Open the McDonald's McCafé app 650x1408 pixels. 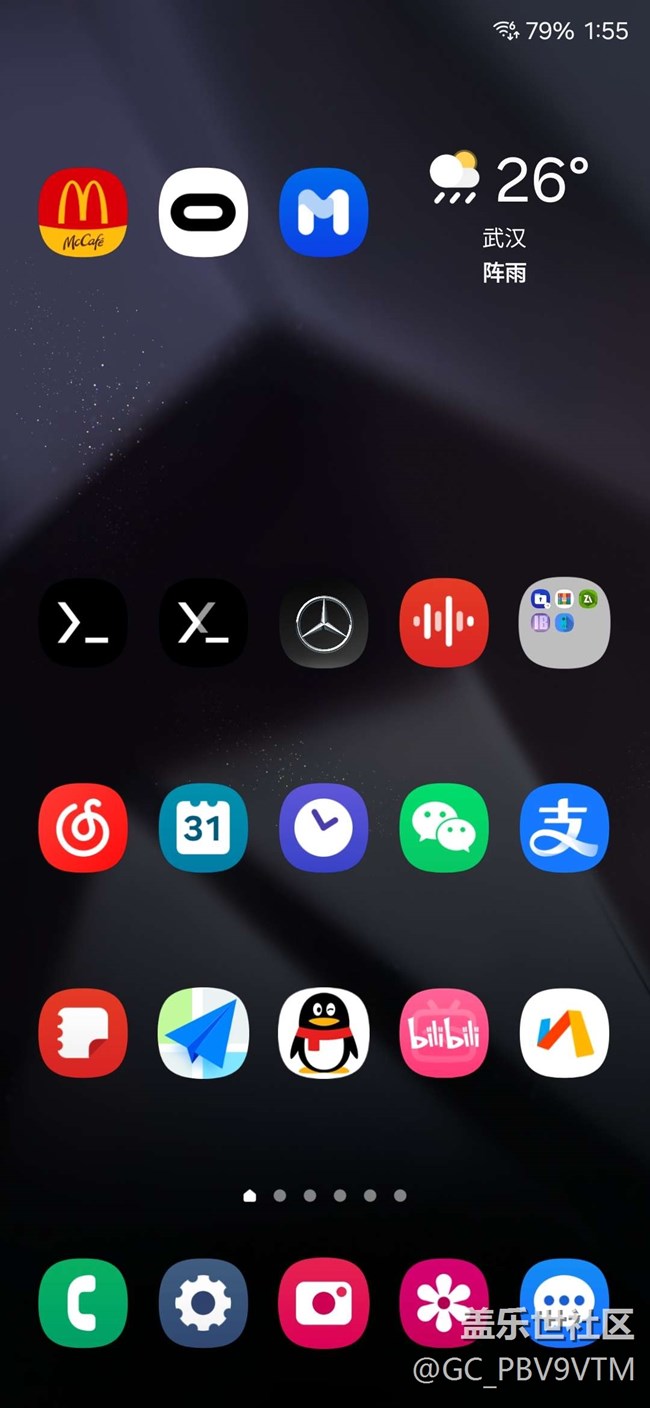coord(83,212)
